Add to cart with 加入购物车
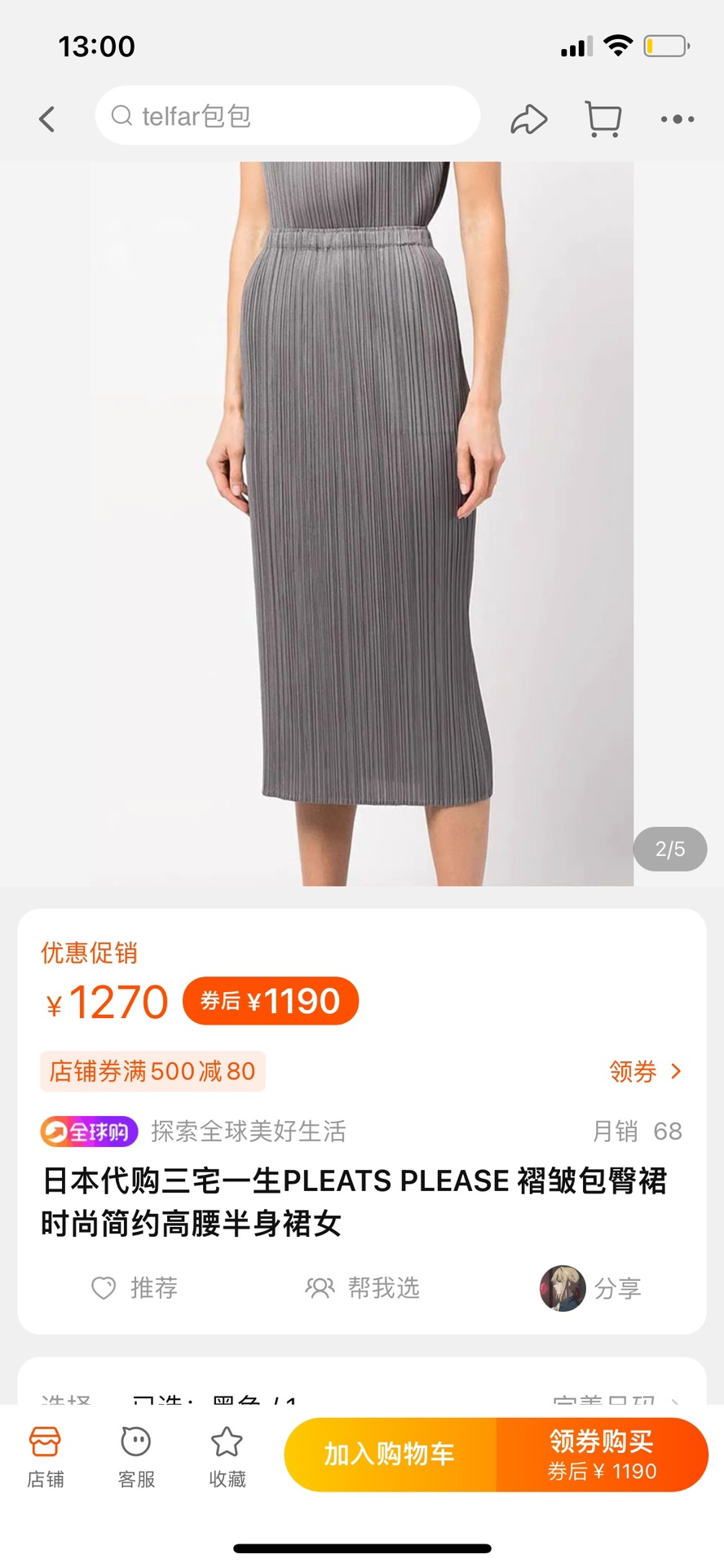The height and width of the screenshot is (1568, 724). tap(390, 1454)
